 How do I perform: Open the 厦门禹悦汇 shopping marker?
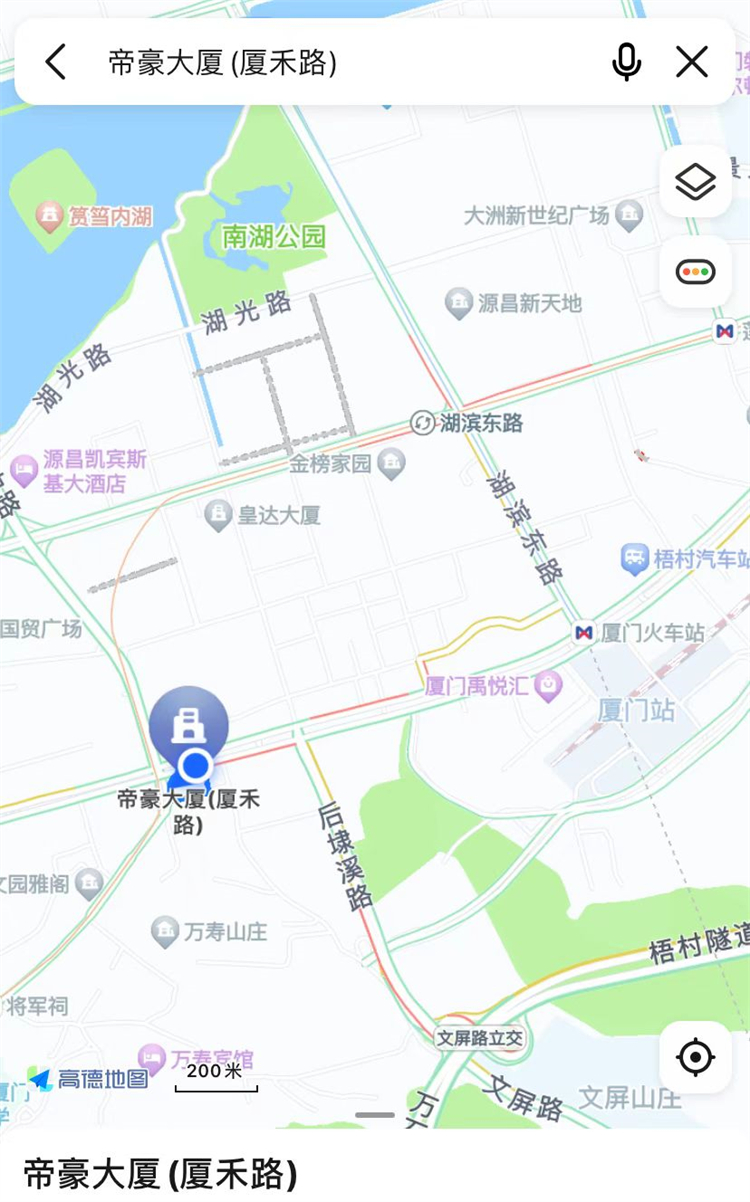[x=548, y=686]
